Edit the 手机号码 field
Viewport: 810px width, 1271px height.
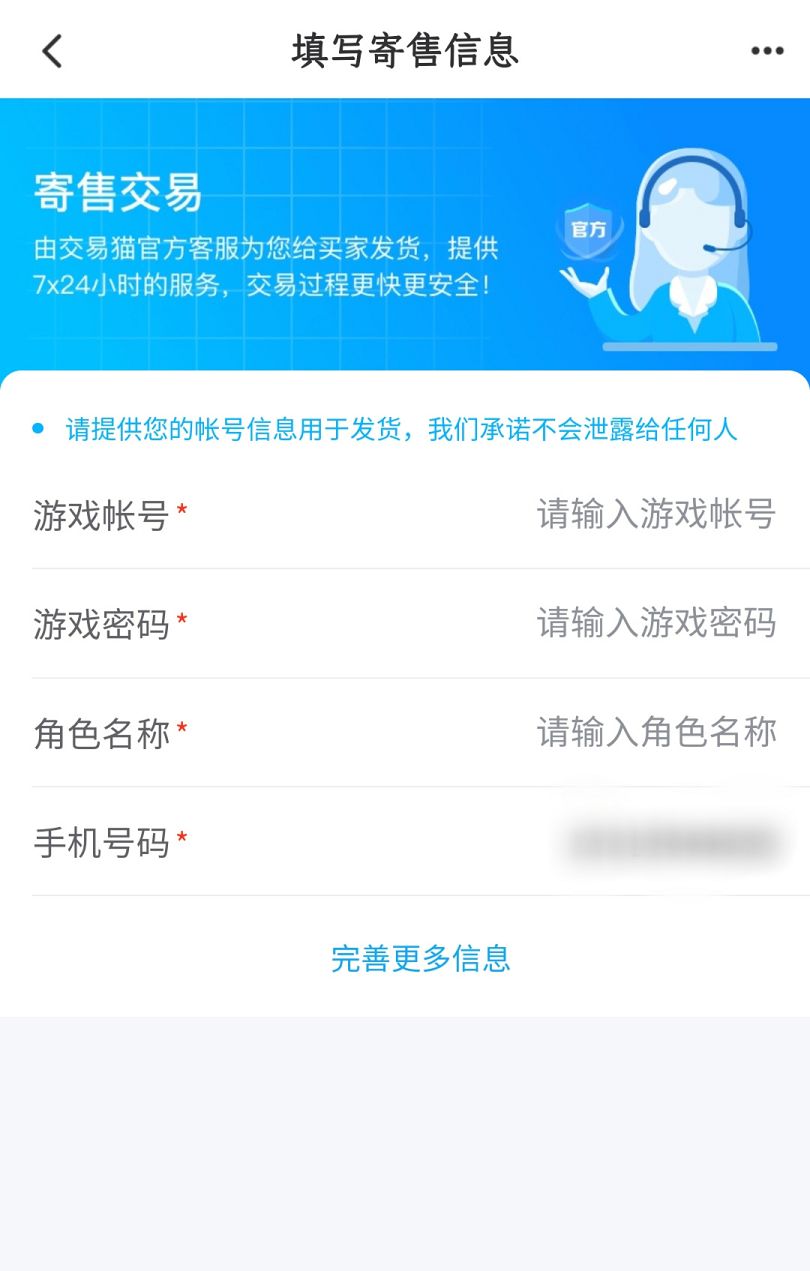tap(673, 843)
